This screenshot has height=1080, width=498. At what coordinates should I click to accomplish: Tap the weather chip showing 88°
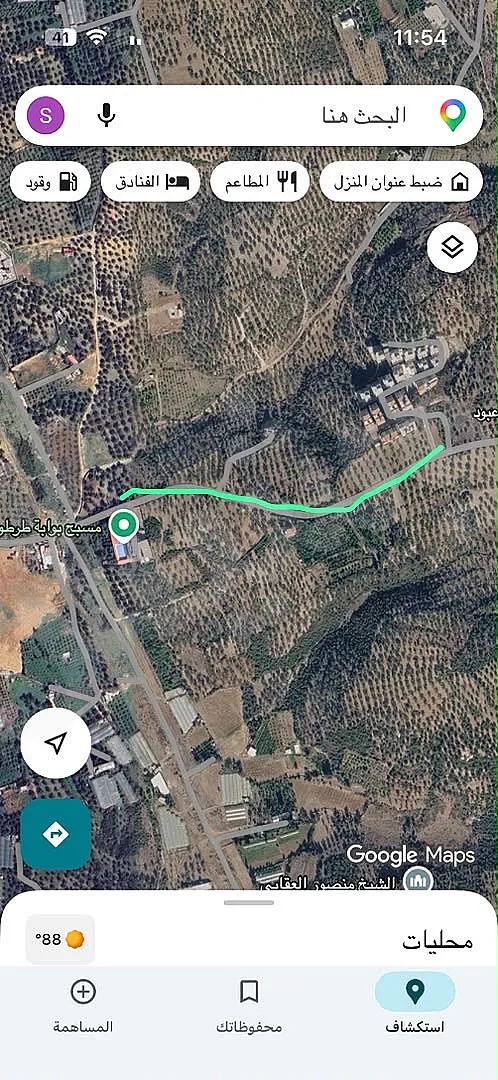click(60, 939)
